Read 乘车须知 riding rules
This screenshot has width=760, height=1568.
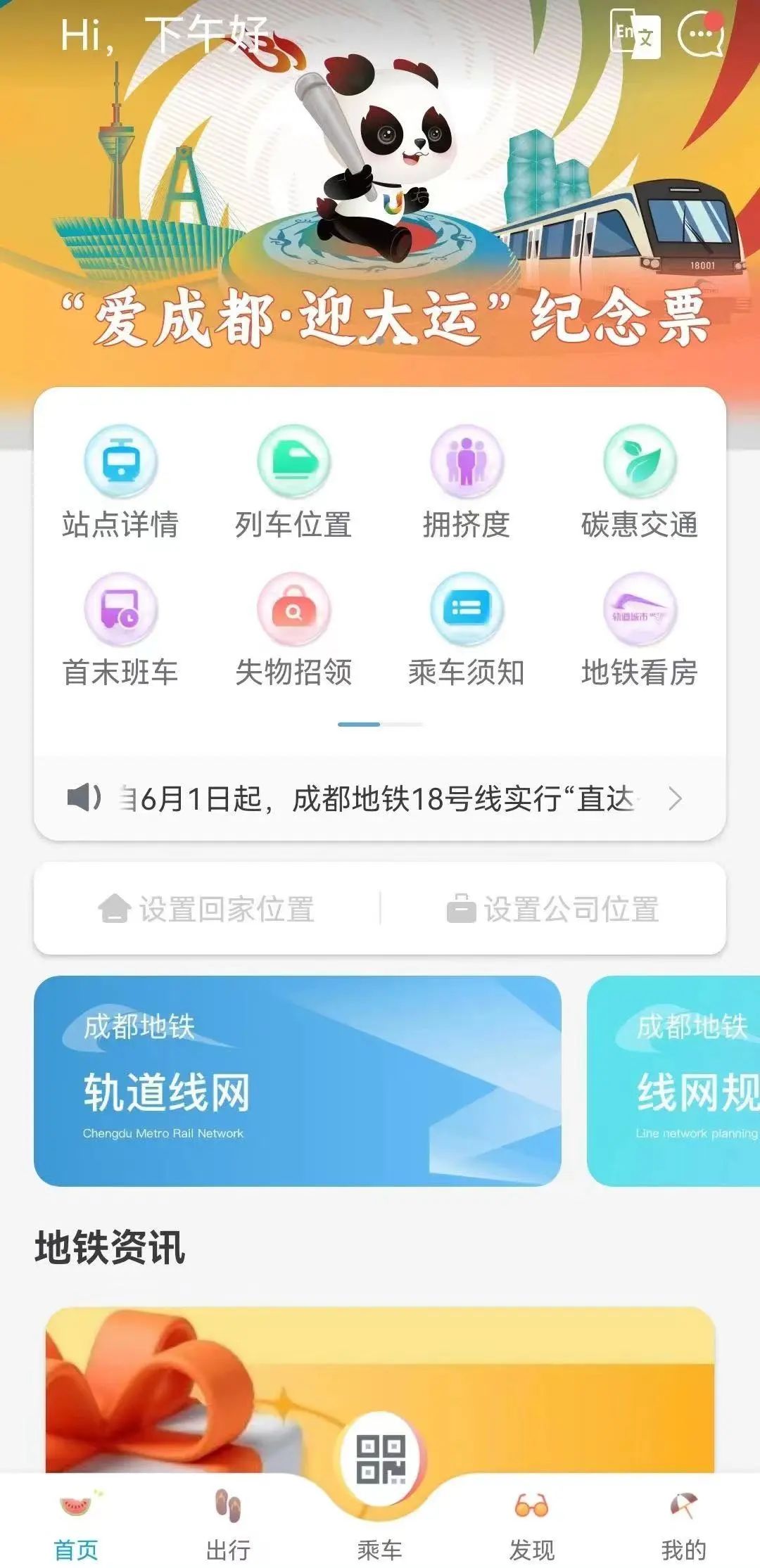point(467,629)
